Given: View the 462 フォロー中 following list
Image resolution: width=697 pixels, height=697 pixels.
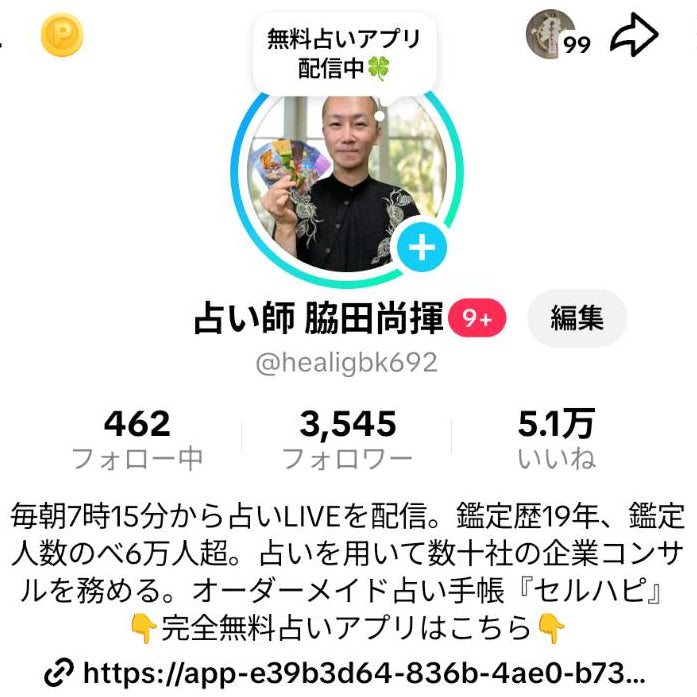Looking at the screenshot, I should point(137,438).
